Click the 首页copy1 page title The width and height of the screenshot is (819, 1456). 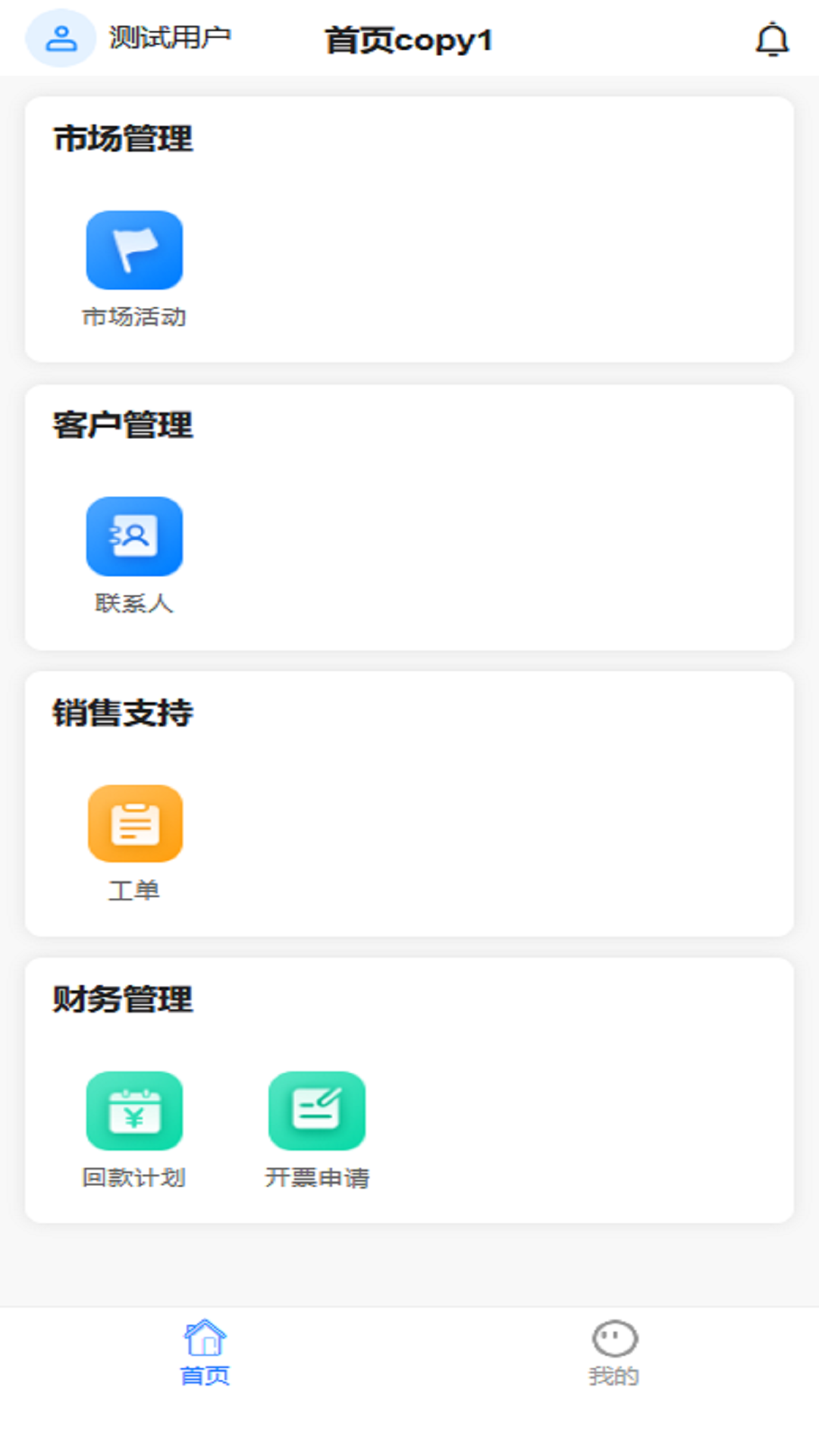coord(409,41)
